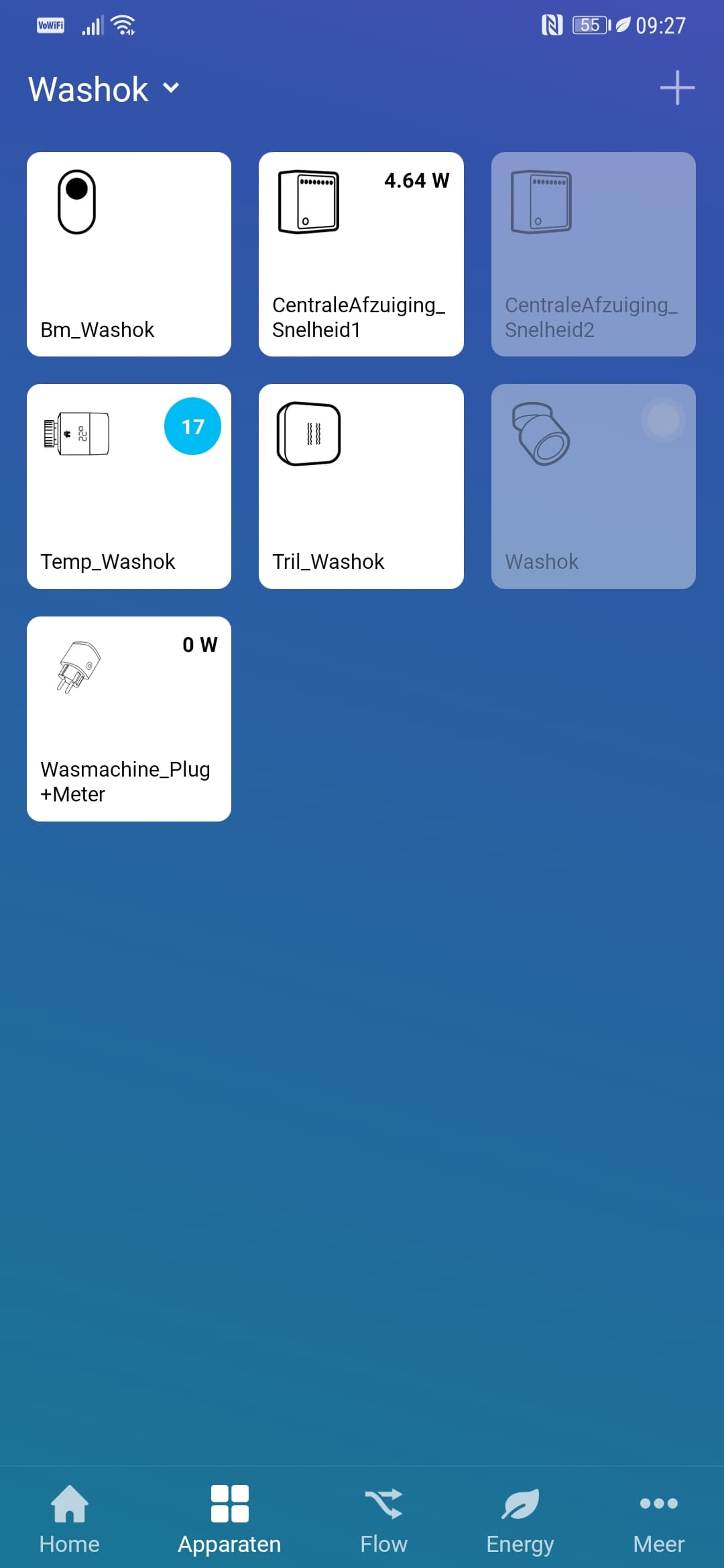Tap the Wasmachine_Plug+Meter tile
Viewport: 724px width, 1568px height.
(x=129, y=718)
